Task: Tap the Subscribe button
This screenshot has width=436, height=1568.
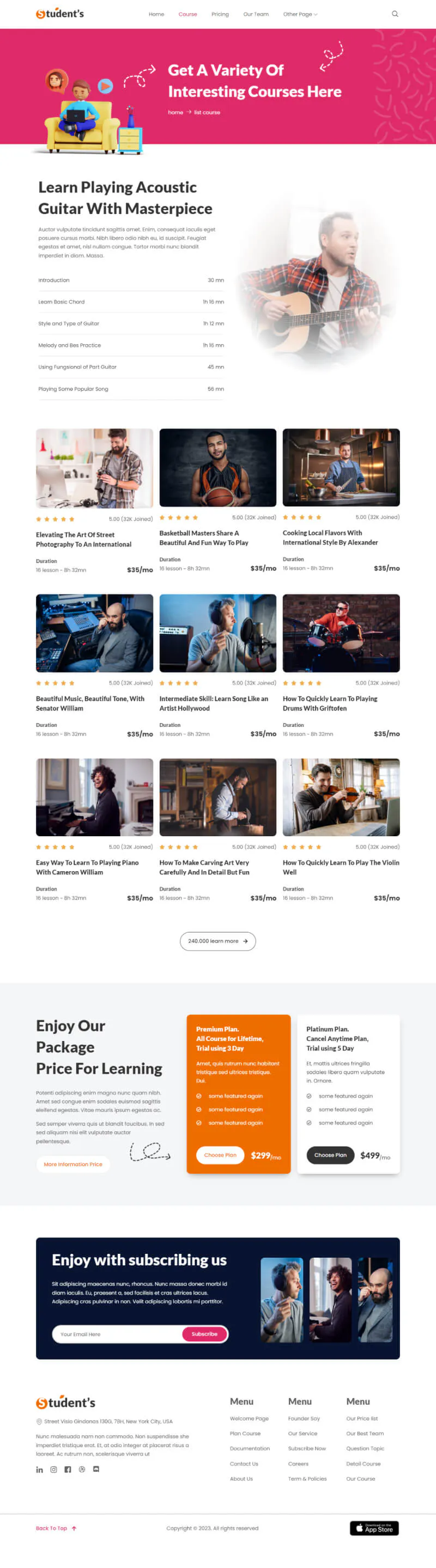Action: [204, 1334]
